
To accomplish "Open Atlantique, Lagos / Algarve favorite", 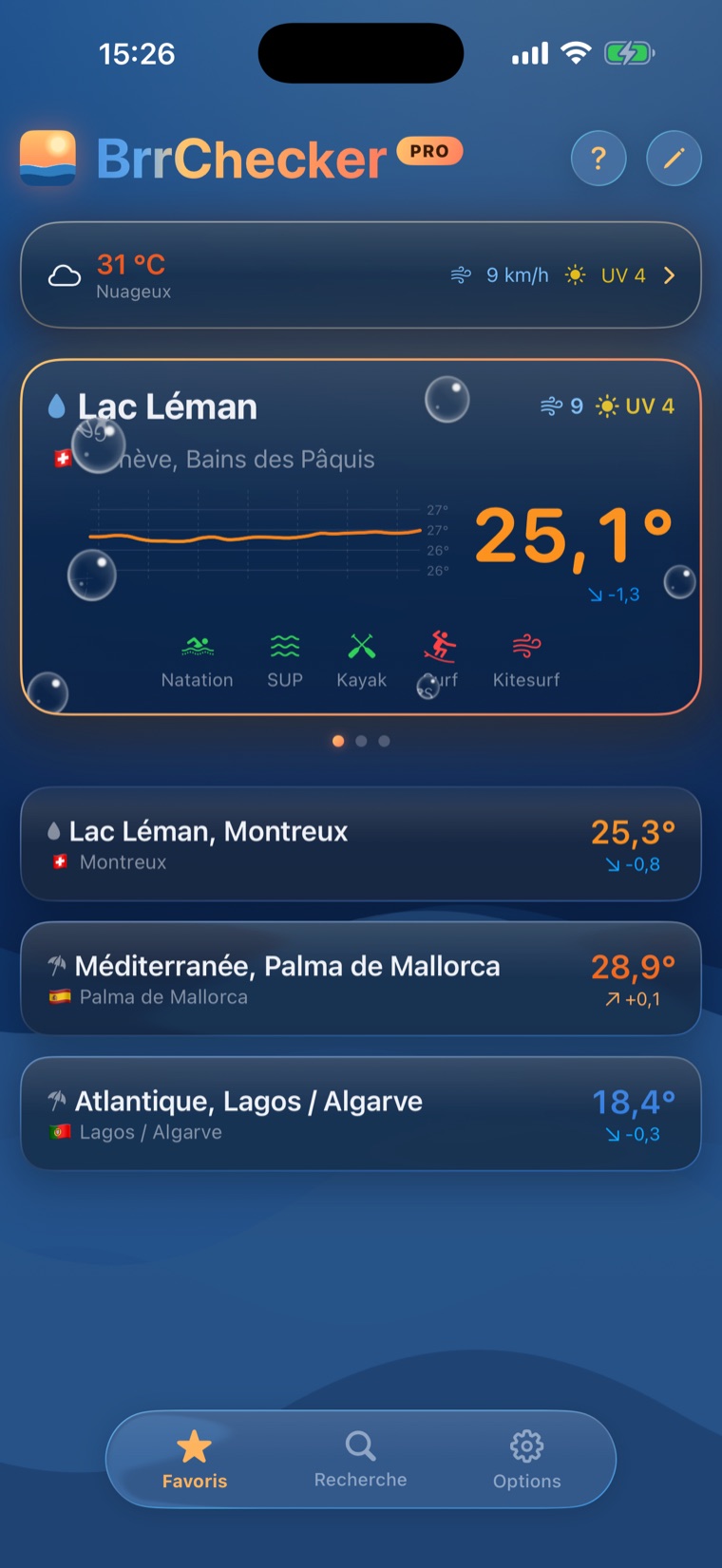I will 361,1114.
